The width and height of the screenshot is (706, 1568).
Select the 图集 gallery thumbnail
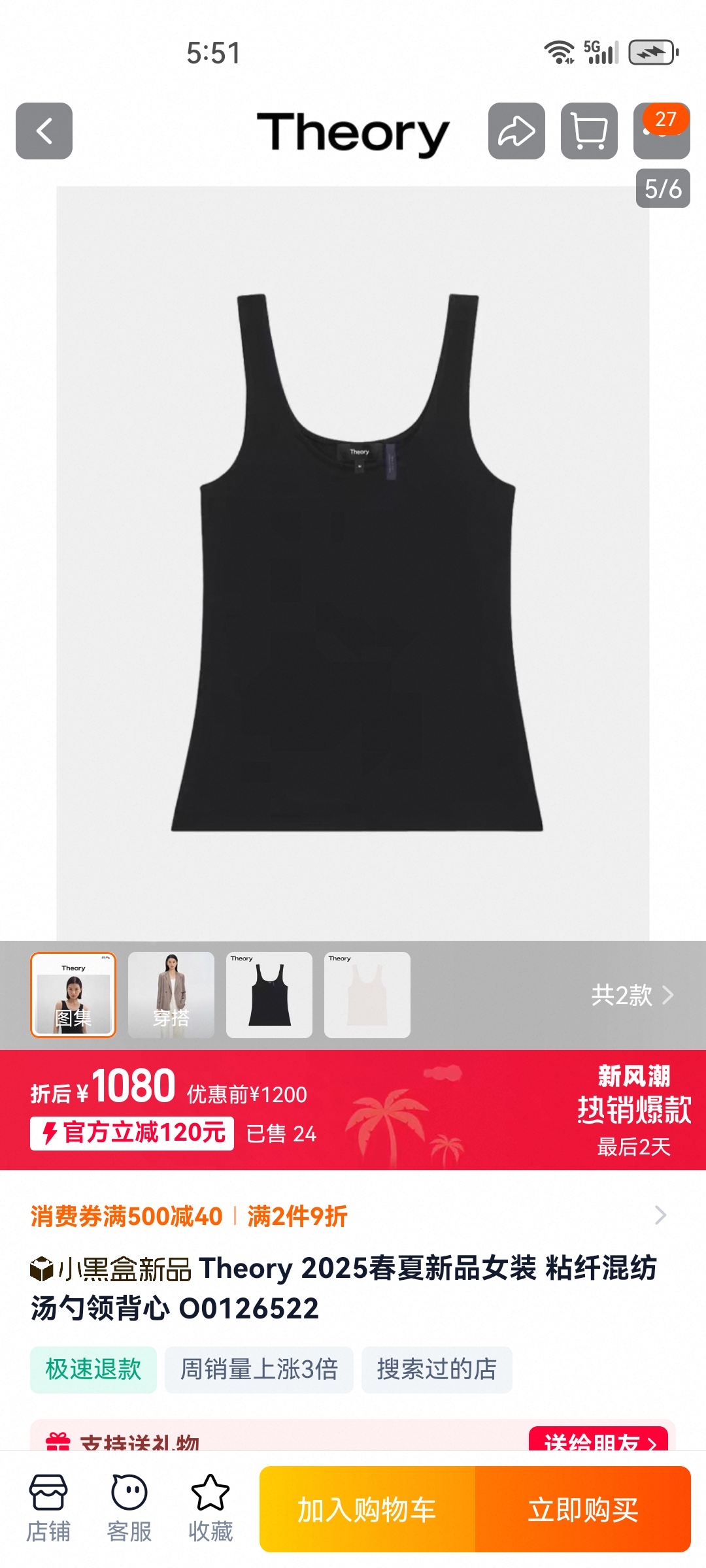(73, 994)
